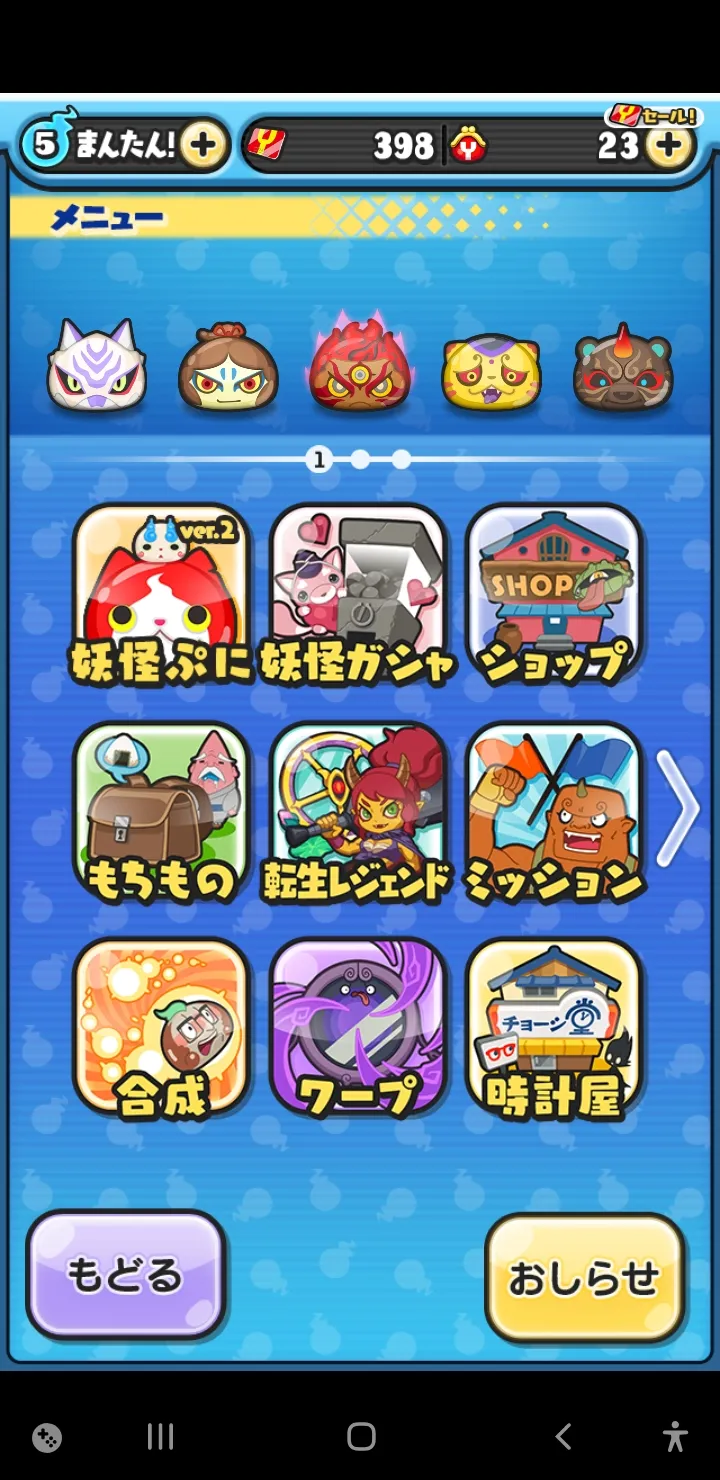Image resolution: width=720 pixels, height=1480 pixels.
Task: Go to next menu page with right arrow
Action: pos(678,810)
